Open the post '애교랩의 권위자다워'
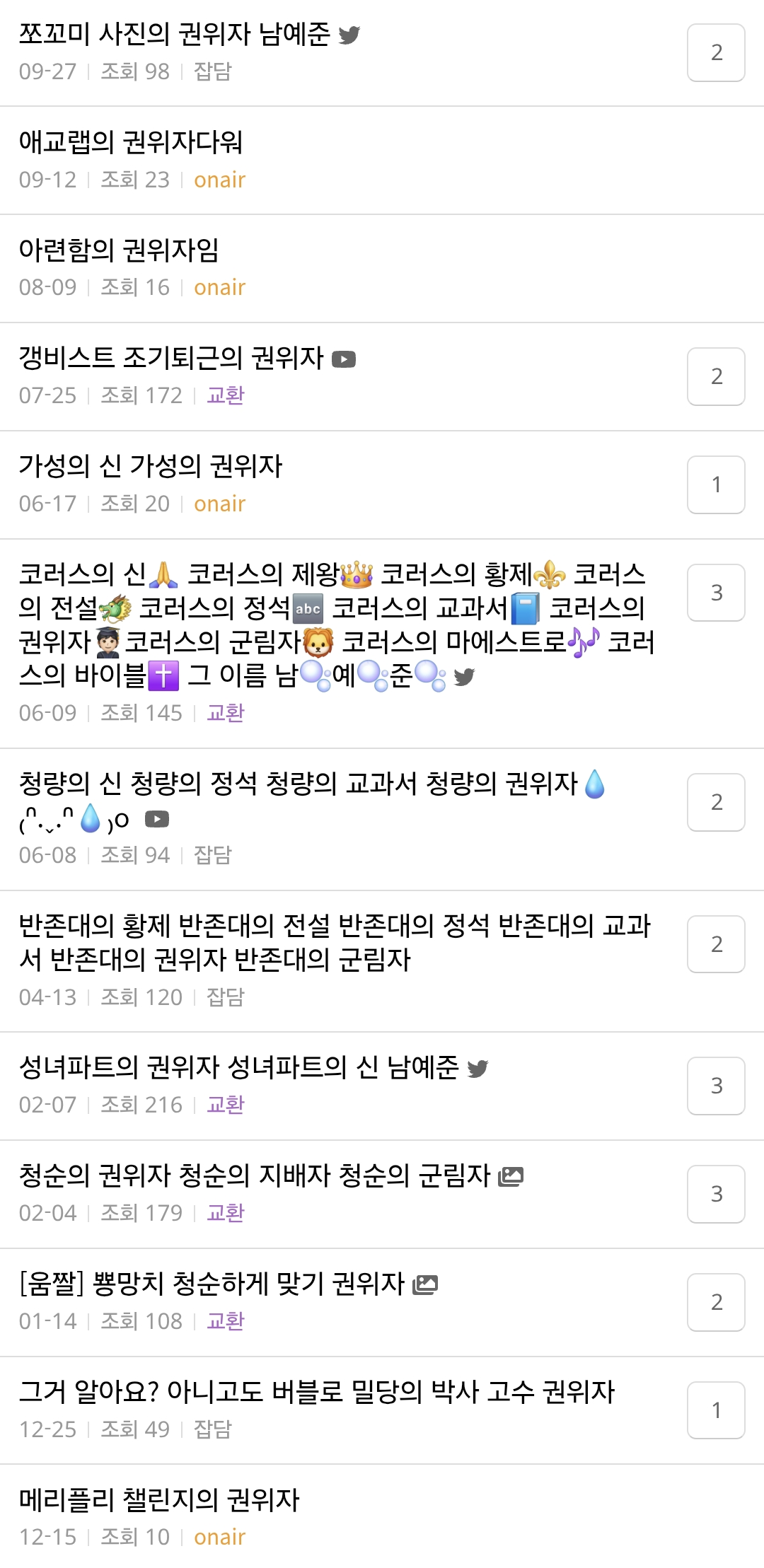The image size is (764, 1568). click(131, 142)
